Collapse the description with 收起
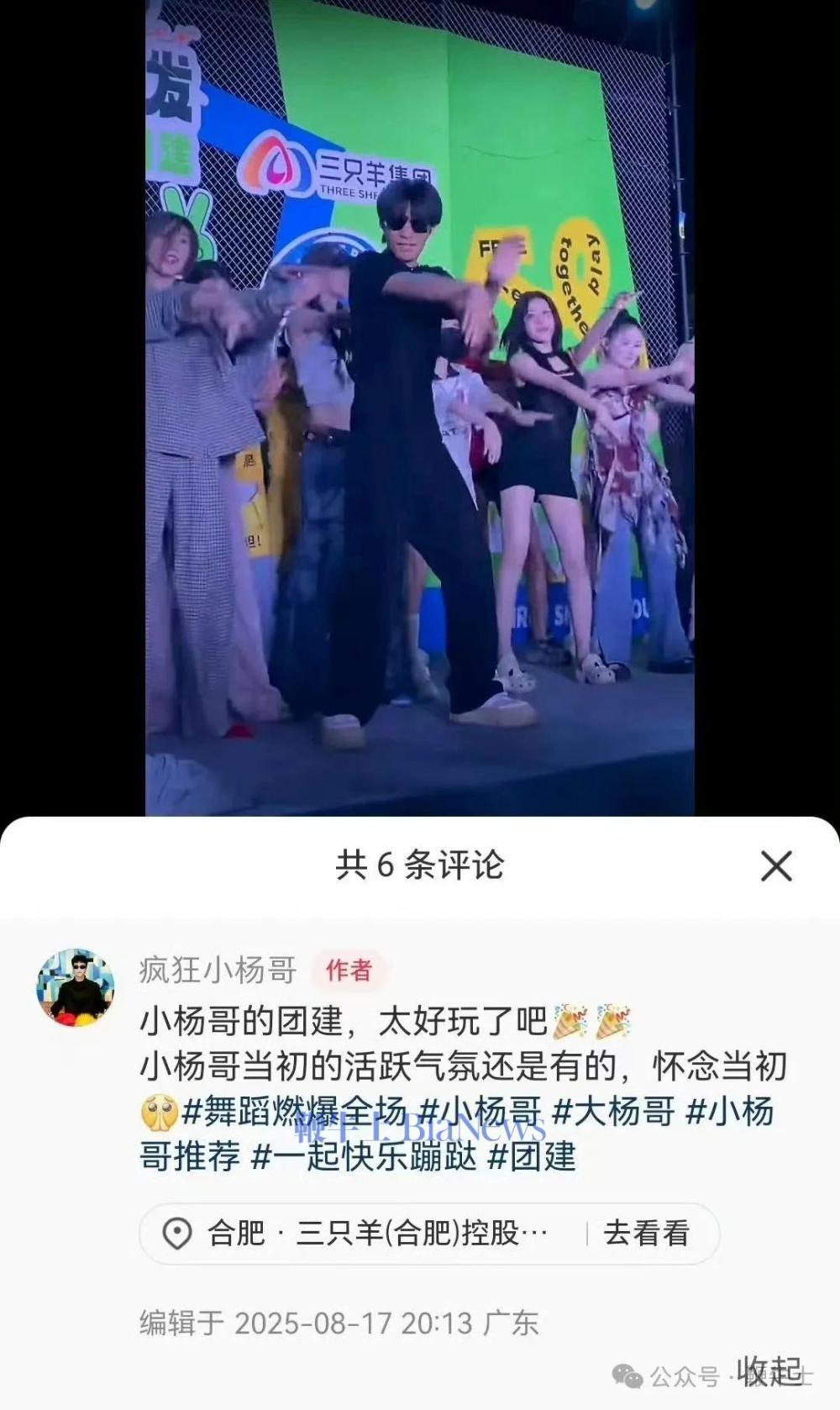This screenshot has height=1410, width=840. pyautogui.click(x=769, y=1370)
